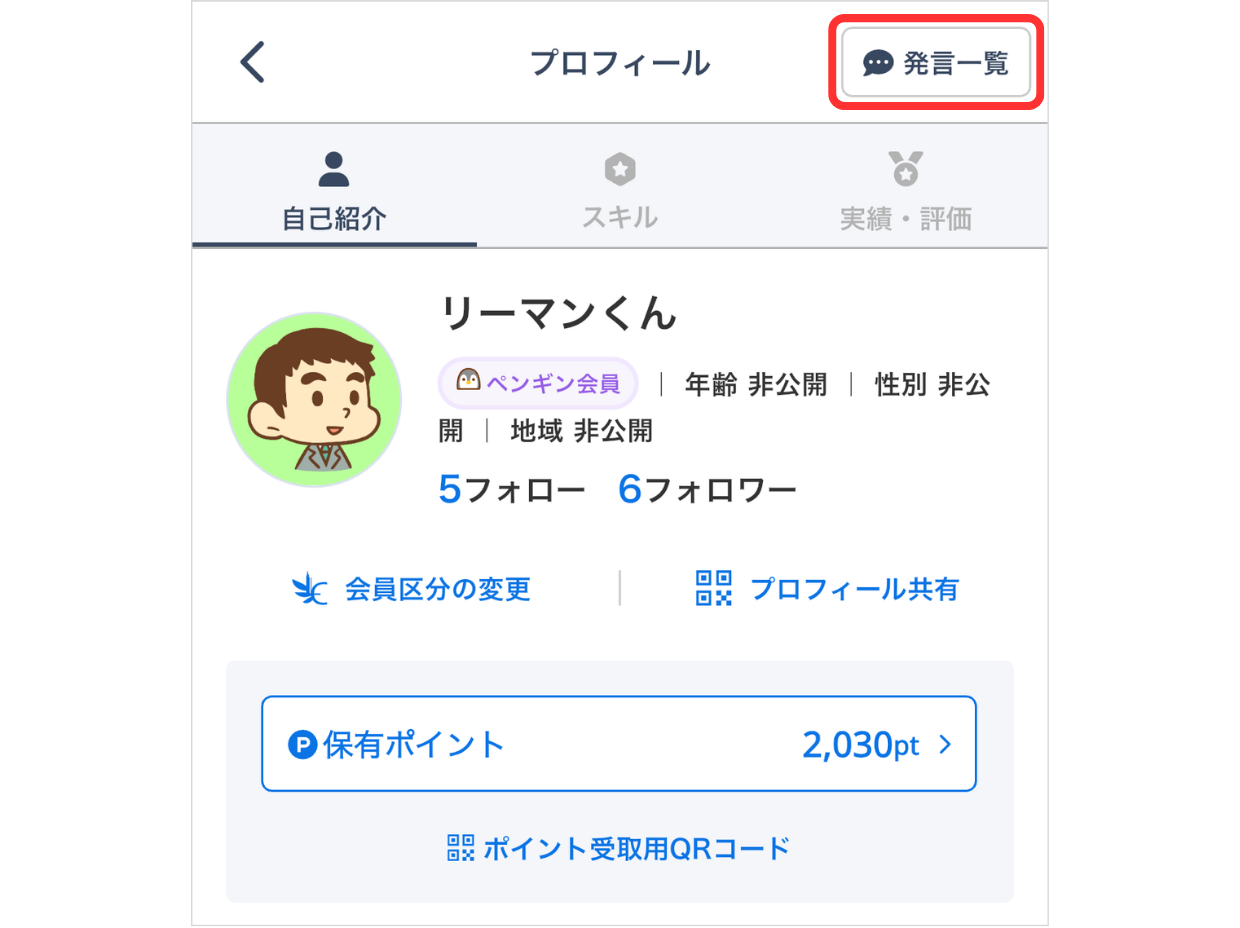View the 5フォロー following list
This screenshot has height=928, width=1240.
click(511, 490)
